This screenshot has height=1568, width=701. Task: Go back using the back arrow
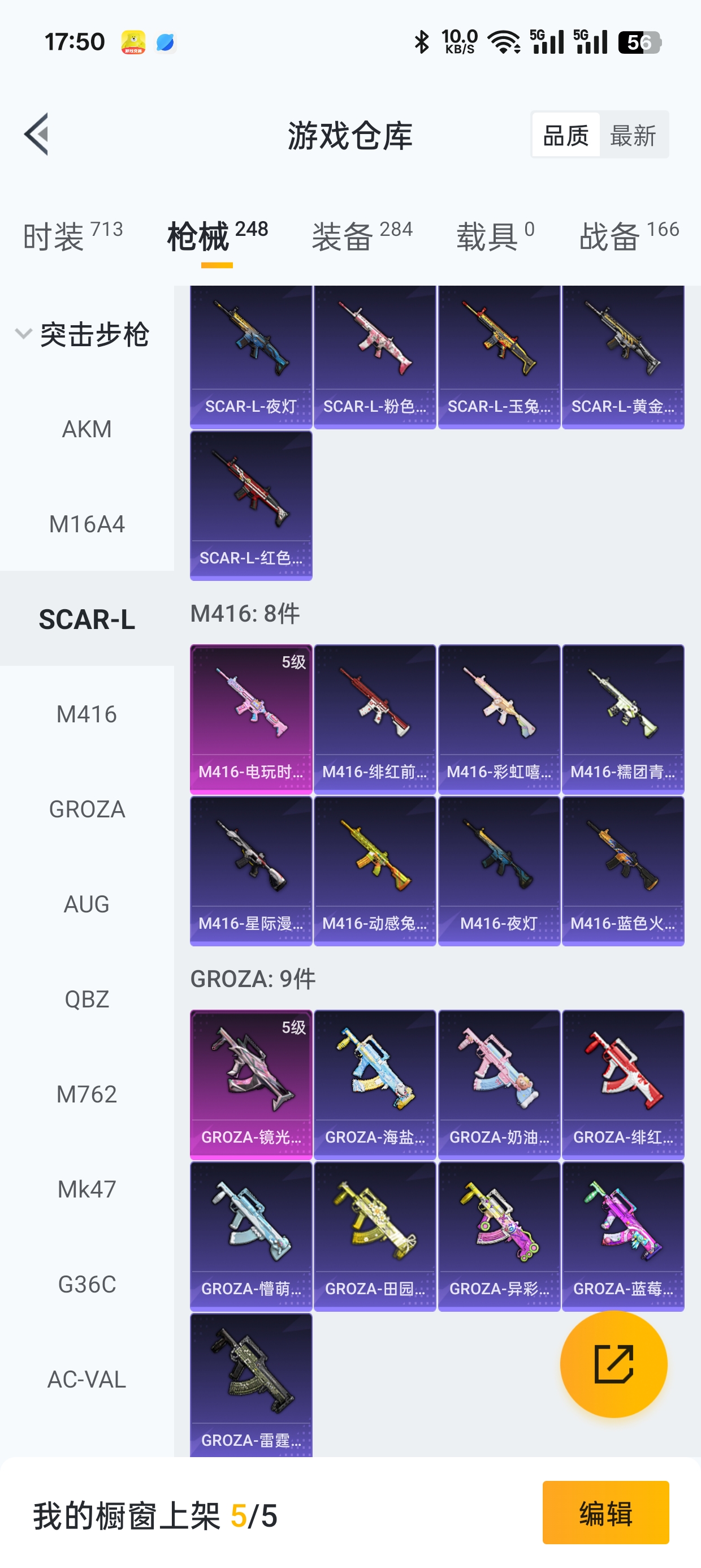37,134
